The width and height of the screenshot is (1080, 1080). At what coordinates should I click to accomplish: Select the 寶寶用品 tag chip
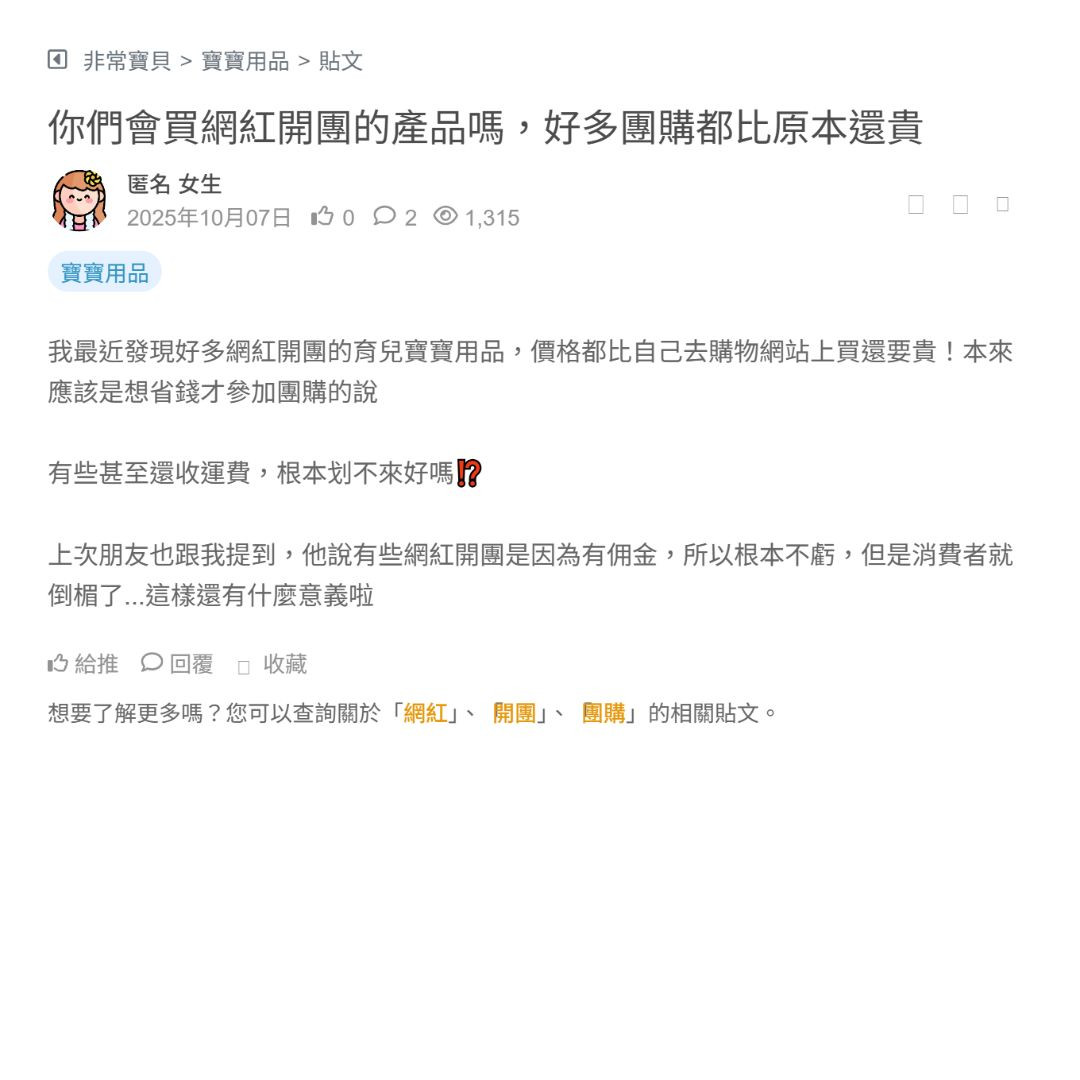click(x=104, y=272)
